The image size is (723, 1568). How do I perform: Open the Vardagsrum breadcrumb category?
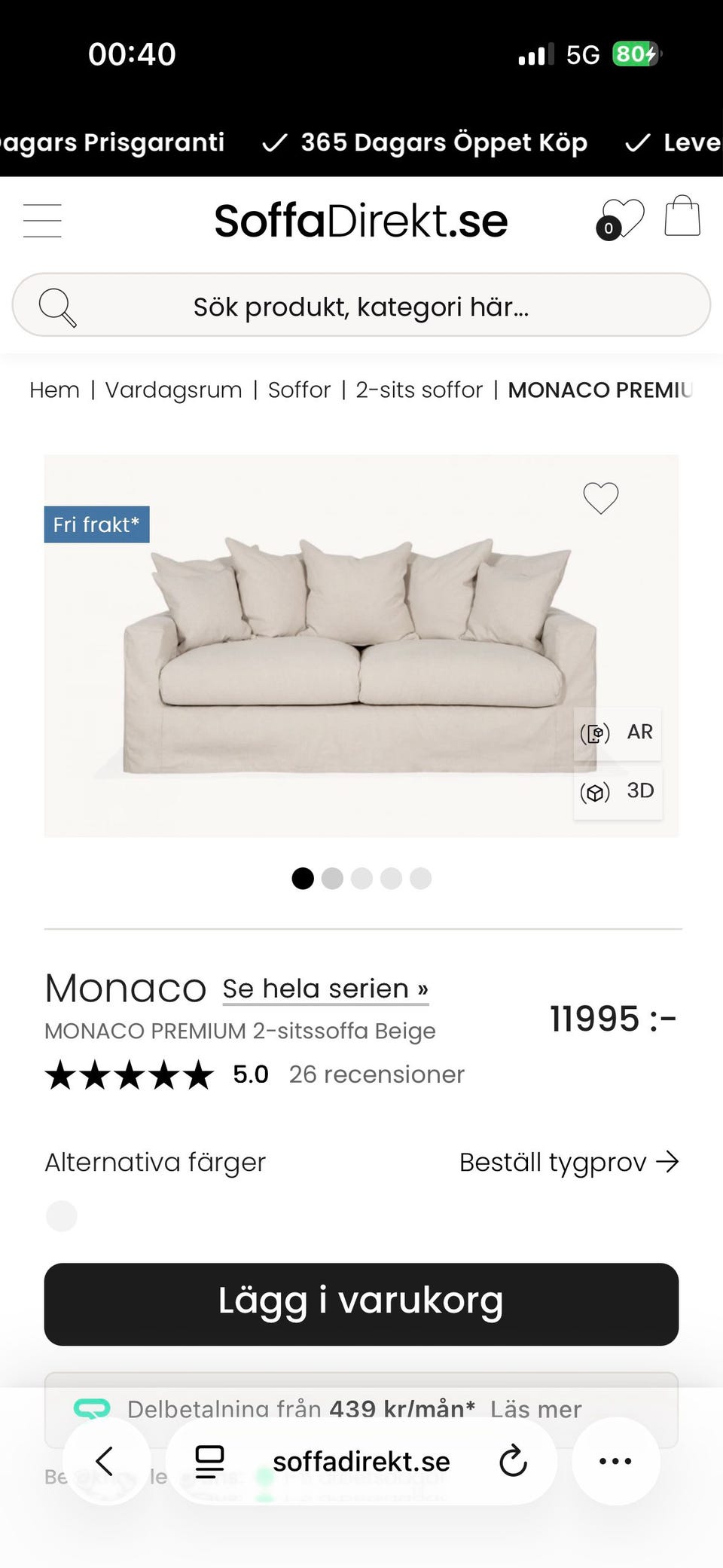click(173, 390)
